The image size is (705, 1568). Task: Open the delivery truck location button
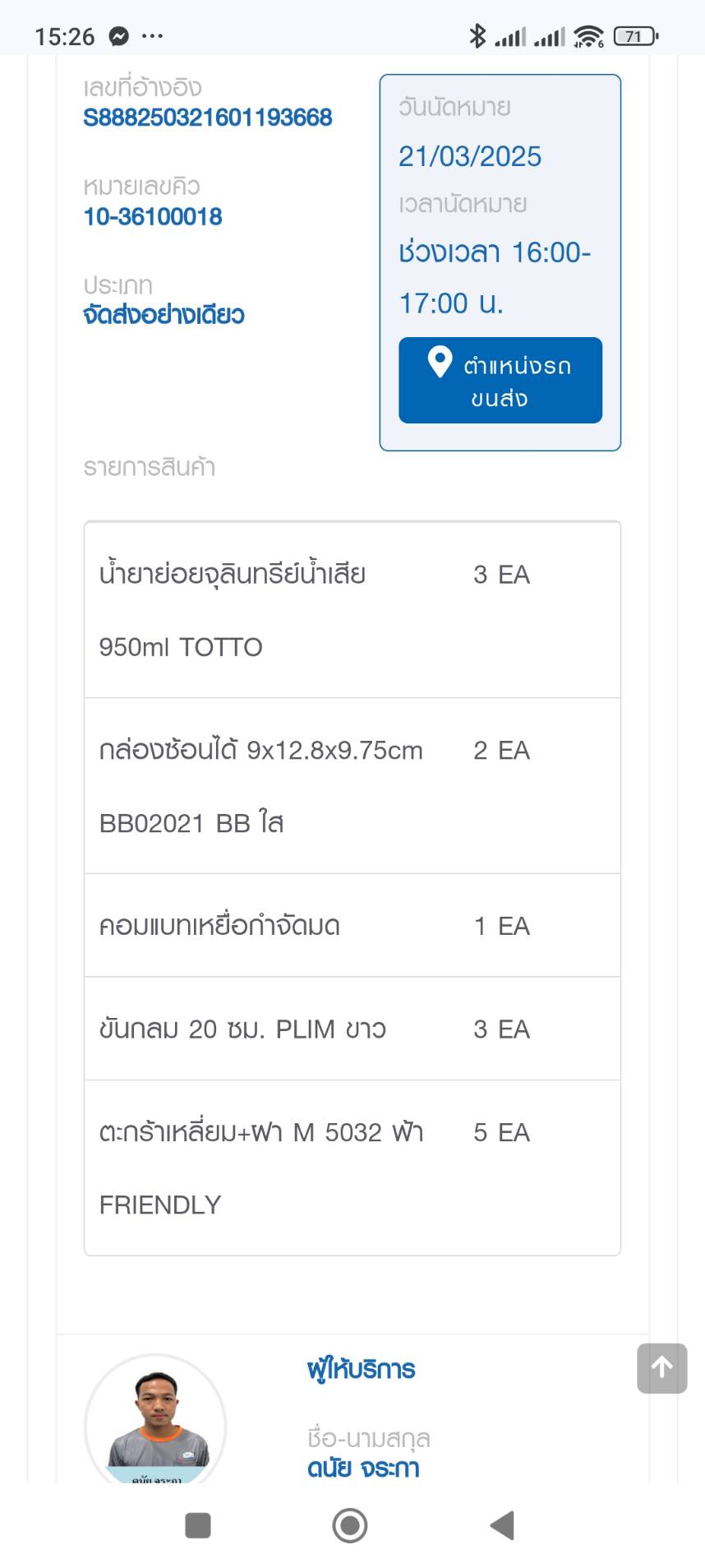pyautogui.click(x=500, y=380)
